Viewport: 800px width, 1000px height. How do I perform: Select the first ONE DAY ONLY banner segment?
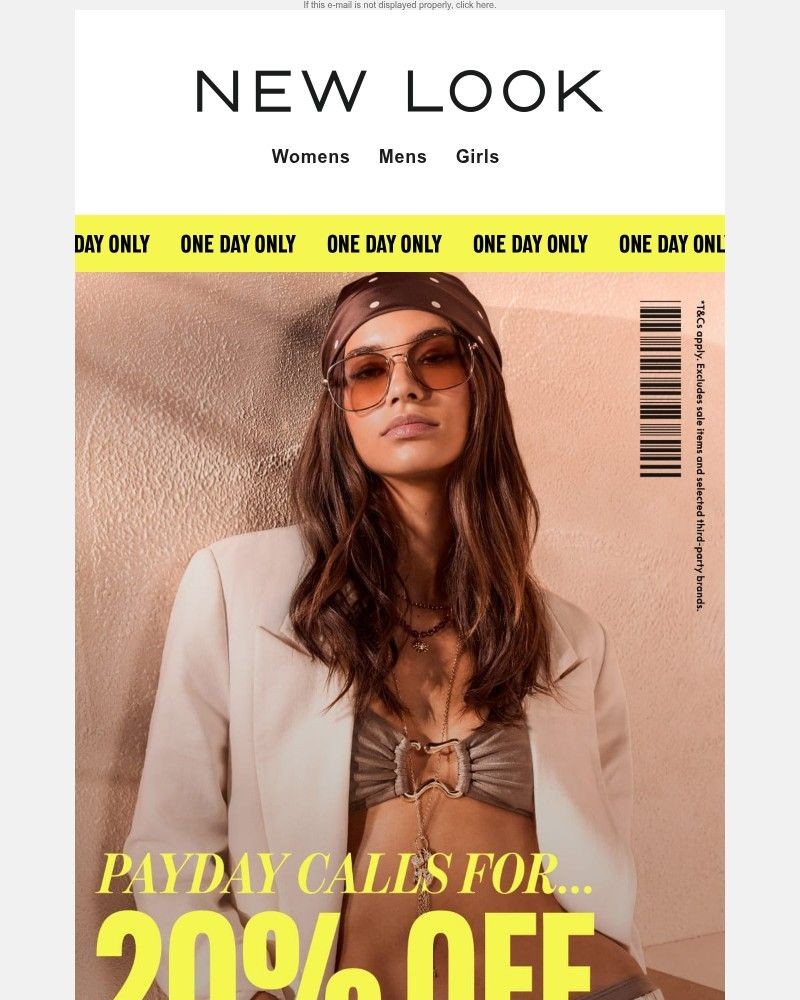tap(110, 243)
